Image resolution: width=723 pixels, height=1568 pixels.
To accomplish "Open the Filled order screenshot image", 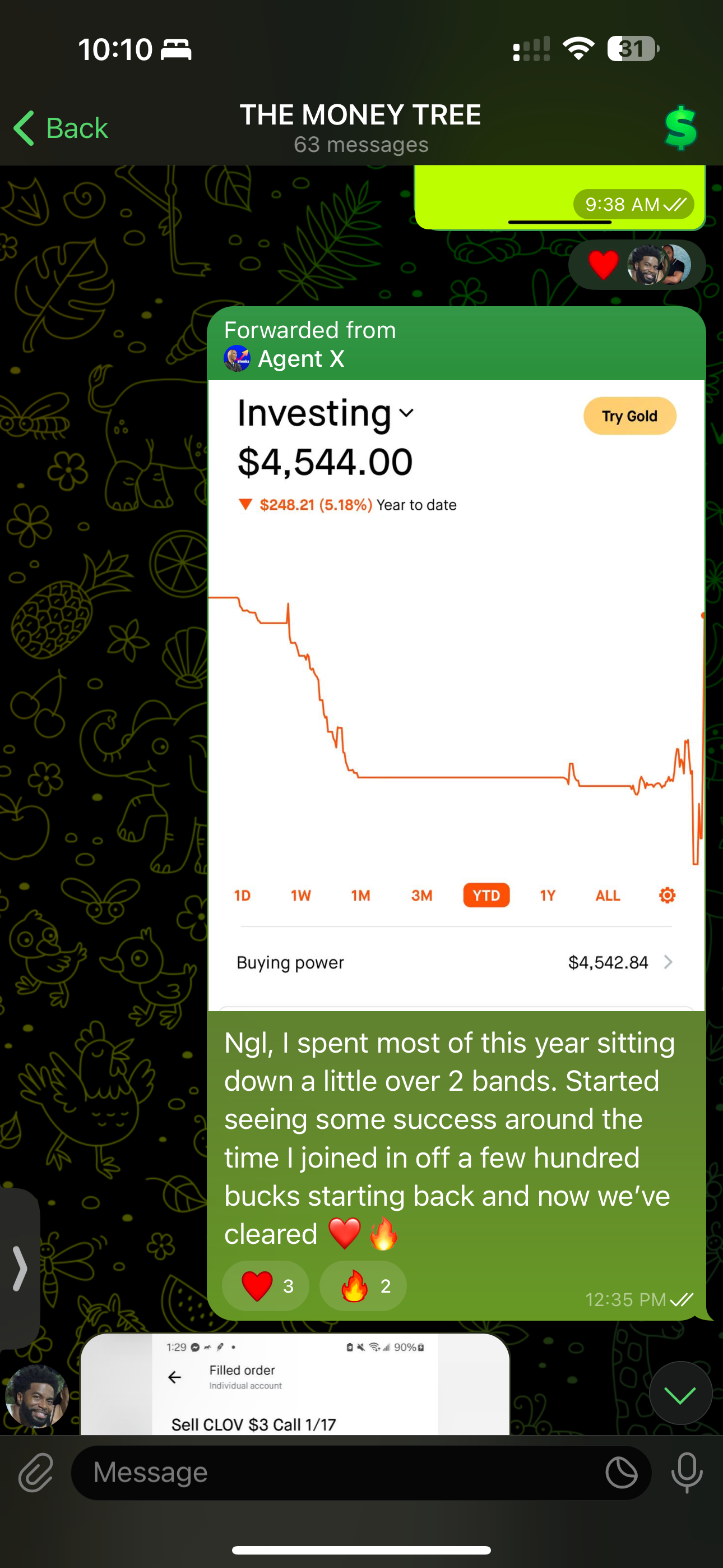I will [x=295, y=1384].
